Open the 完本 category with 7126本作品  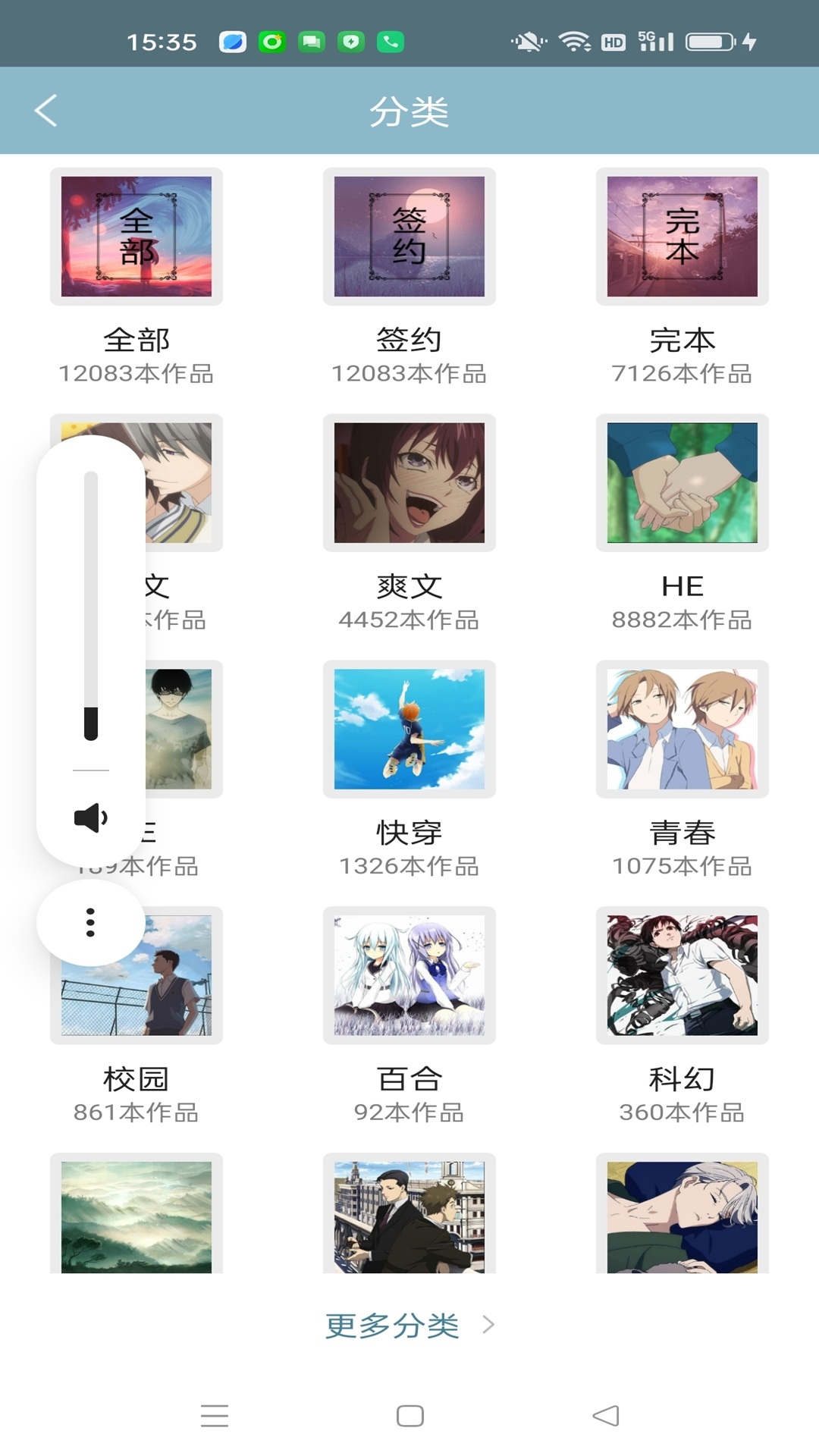[682, 237]
